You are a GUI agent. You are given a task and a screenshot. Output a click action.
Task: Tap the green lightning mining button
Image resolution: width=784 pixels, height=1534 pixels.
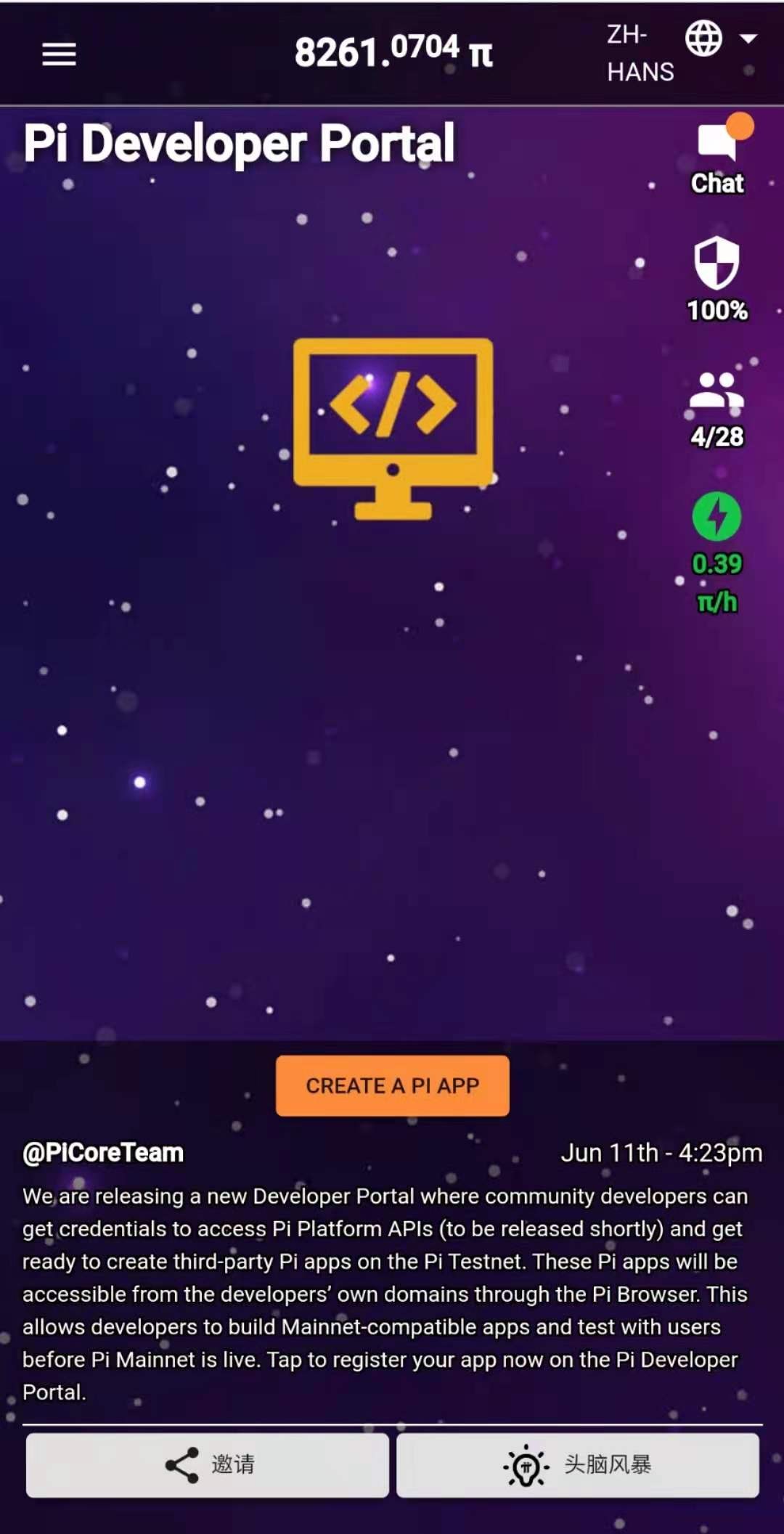click(x=716, y=517)
